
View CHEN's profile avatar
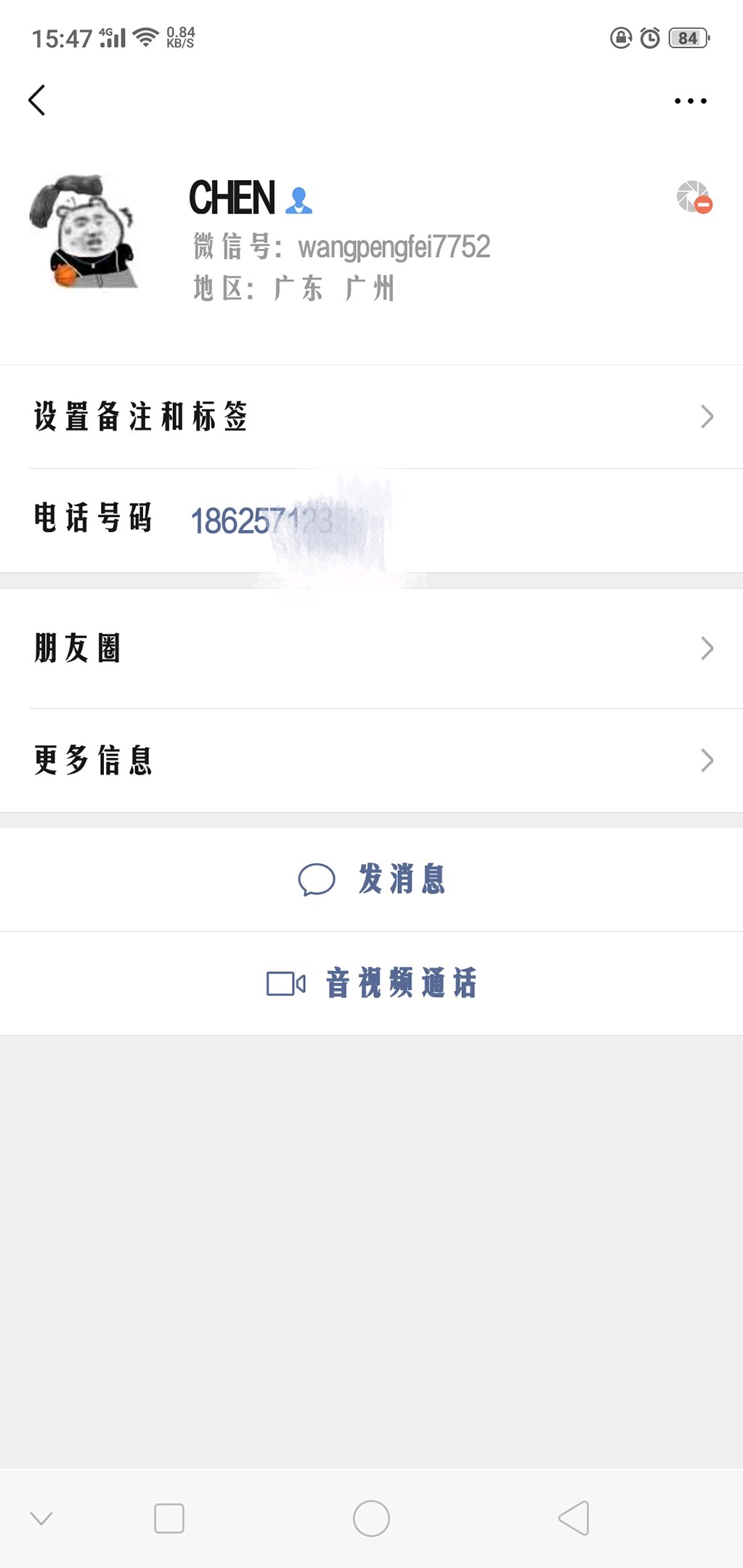click(x=83, y=231)
